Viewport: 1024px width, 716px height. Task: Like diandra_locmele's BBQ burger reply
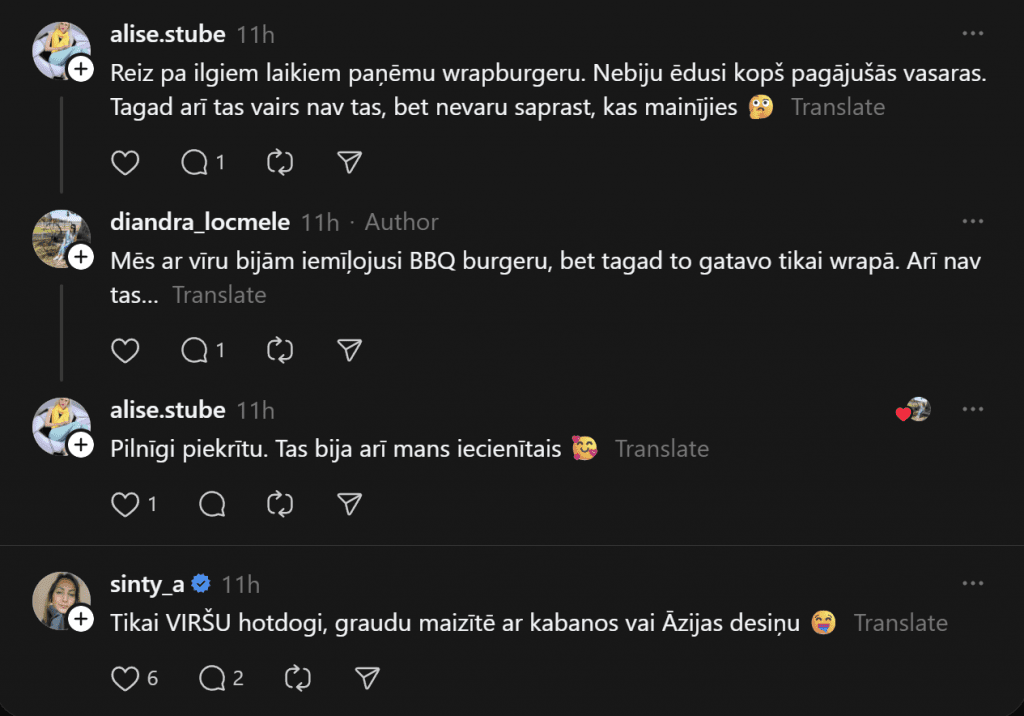[125, 350]
